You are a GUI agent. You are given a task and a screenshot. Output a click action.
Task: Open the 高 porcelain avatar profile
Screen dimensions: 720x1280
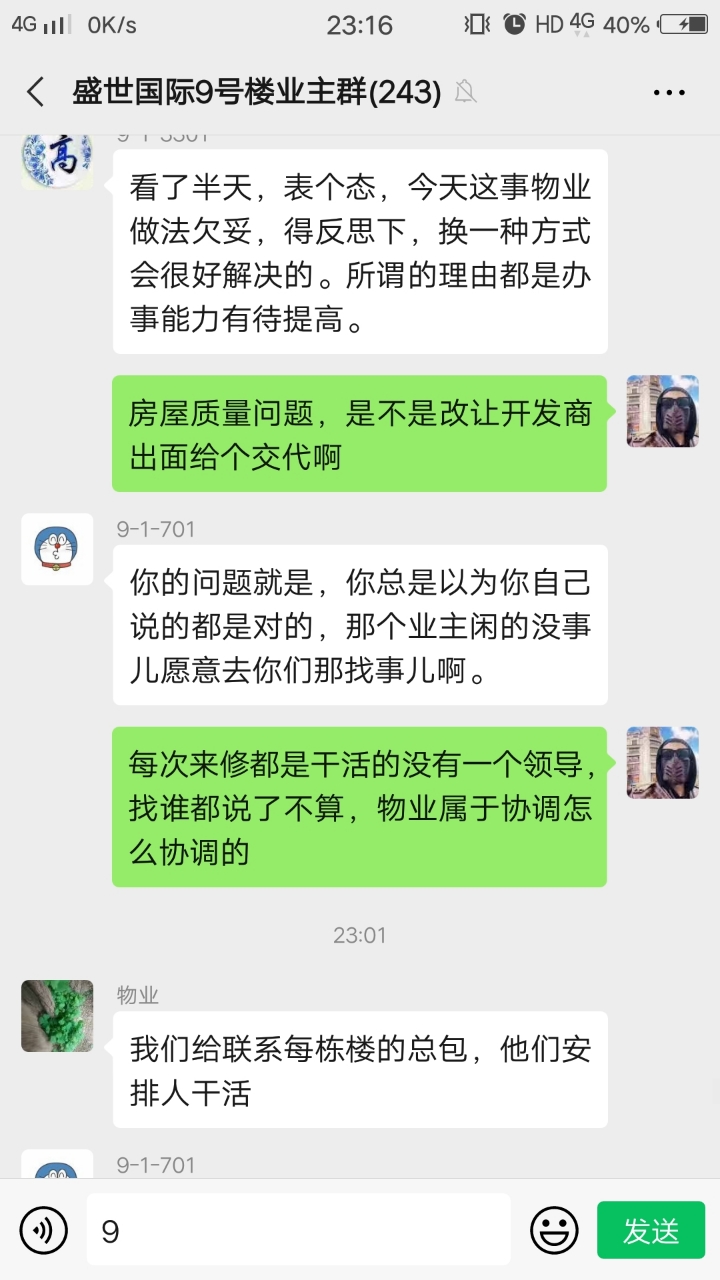pyautogui.click(x=57, y=158)
